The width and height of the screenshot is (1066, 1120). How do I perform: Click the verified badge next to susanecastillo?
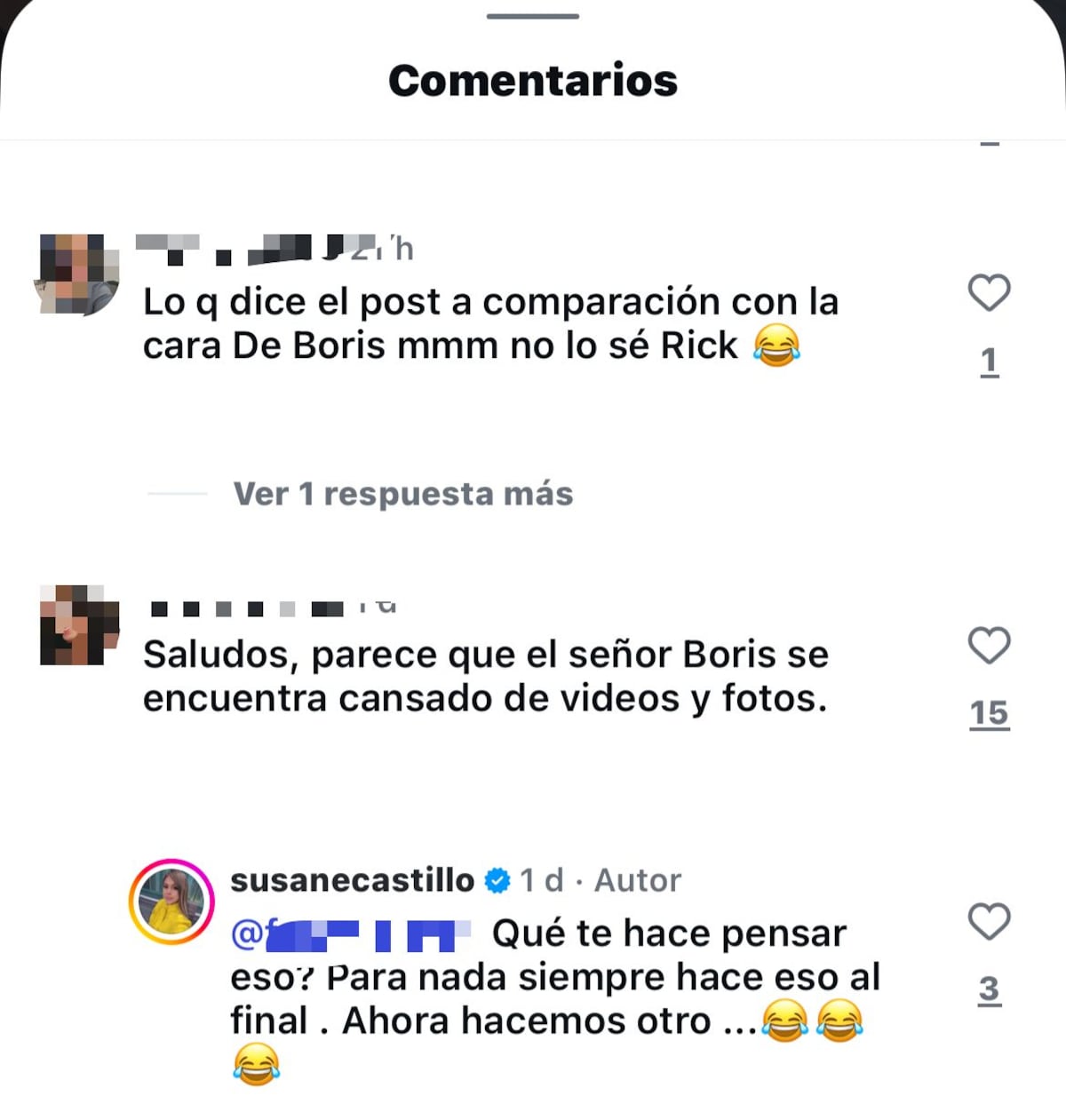click(x=495, y=880)
